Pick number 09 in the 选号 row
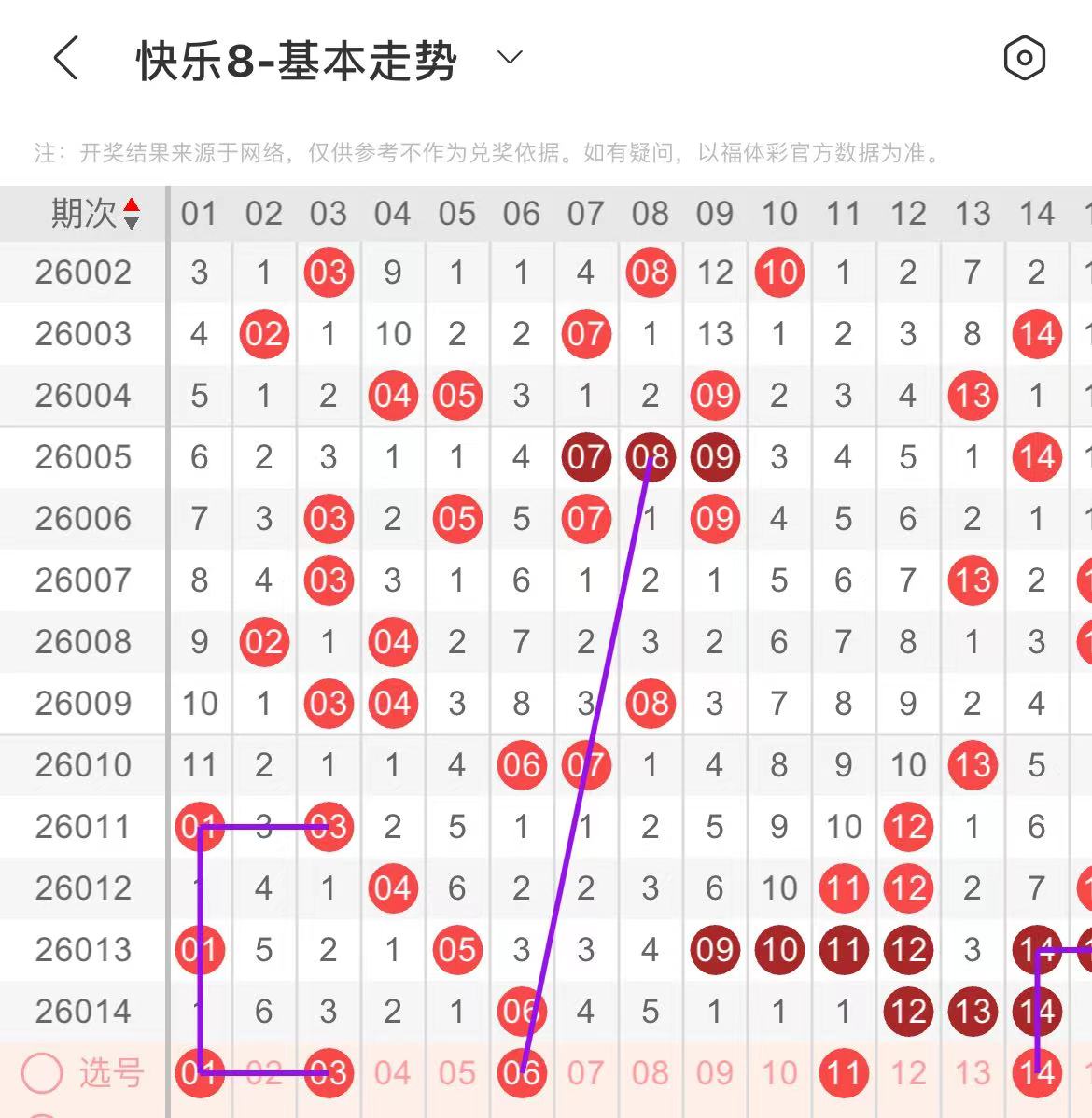Screen dimensions: 1092x1118 pyautogui.click(x=714, y=1073)
